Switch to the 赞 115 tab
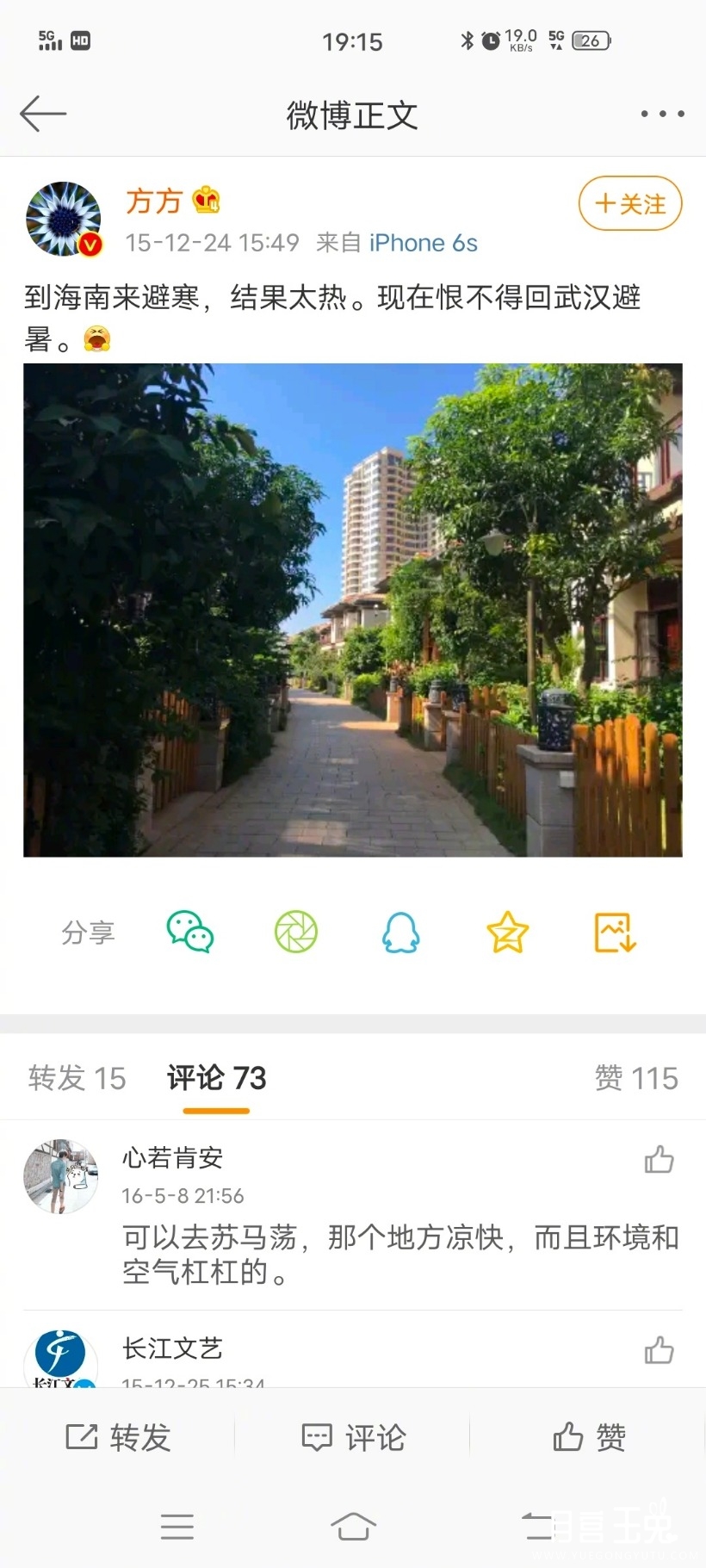 (x=636, y=1078)
